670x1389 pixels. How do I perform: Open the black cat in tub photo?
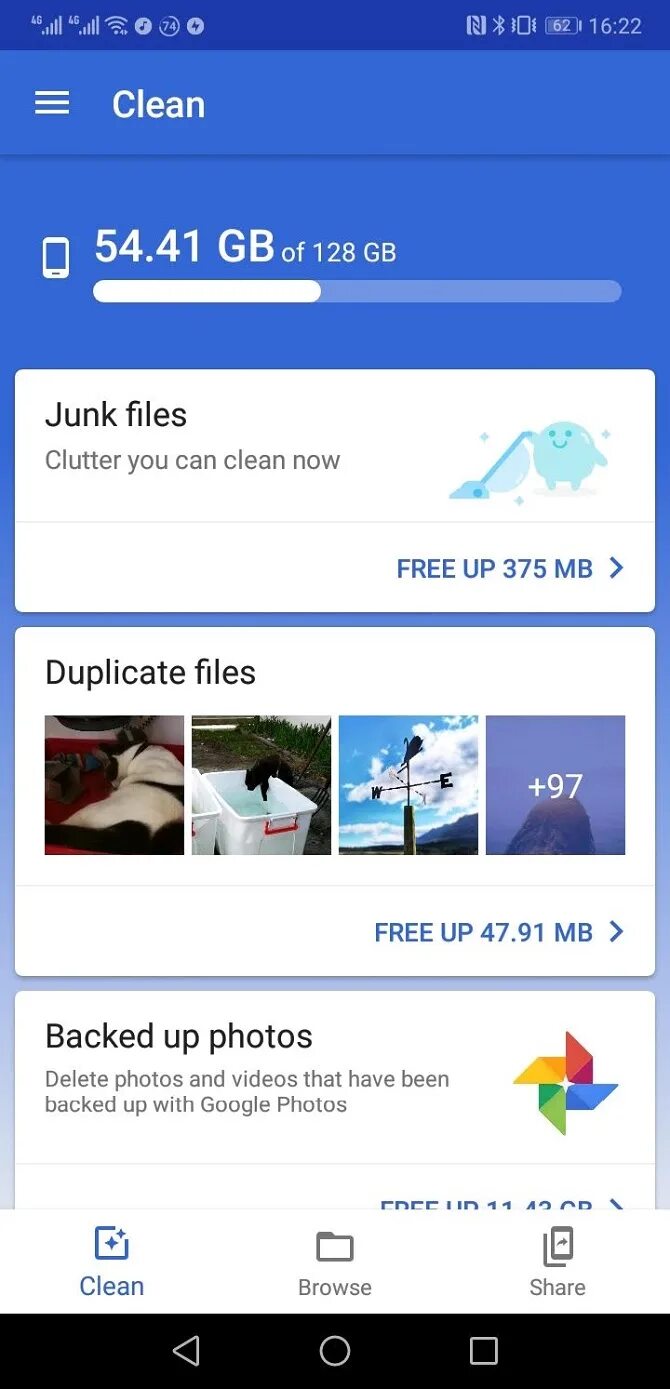(x=261, y=785)
